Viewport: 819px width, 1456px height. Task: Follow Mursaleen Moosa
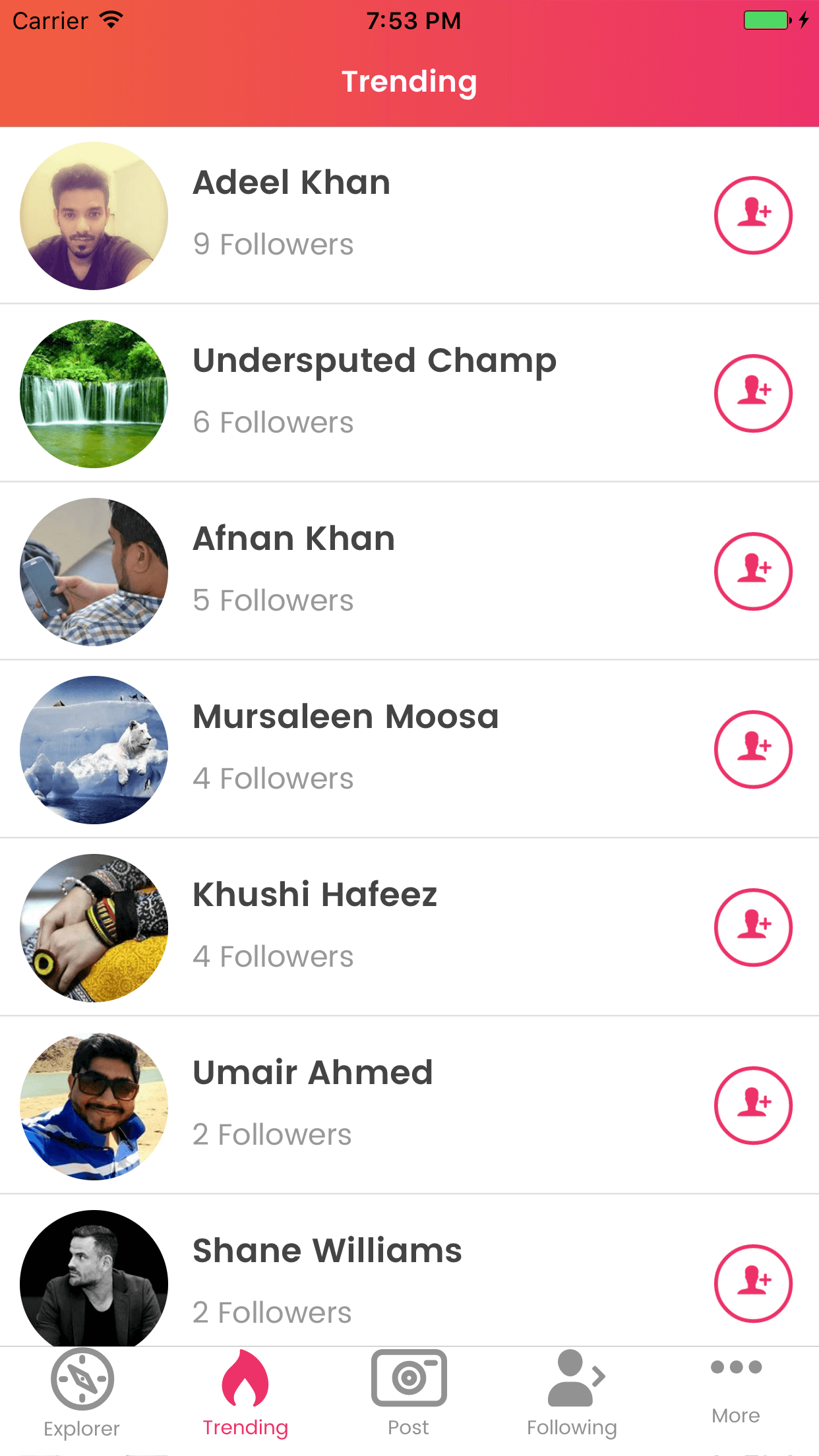point(753,749)
